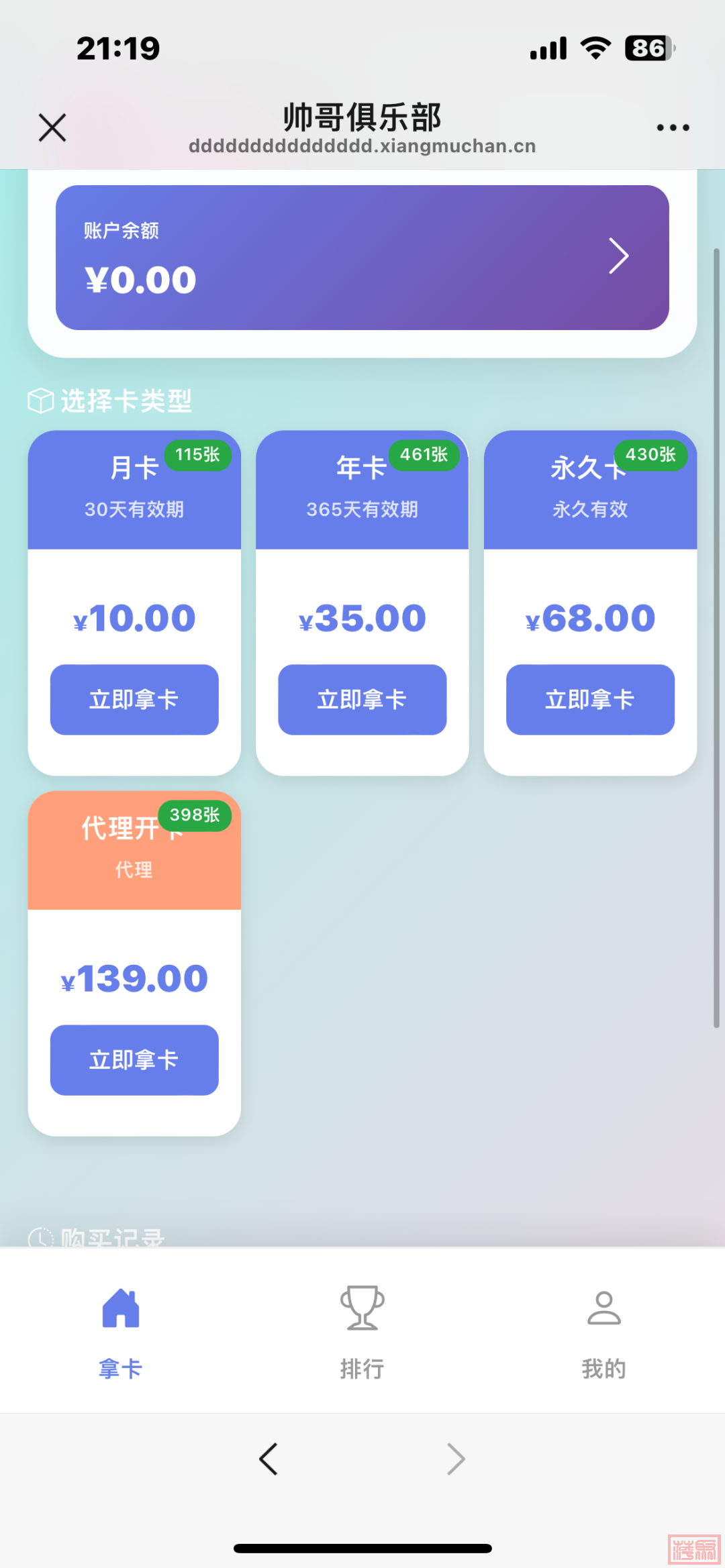Screen dimensions: 725x1568
Task: Go back to the previous web page
Action: click(x=269, y=1459)
